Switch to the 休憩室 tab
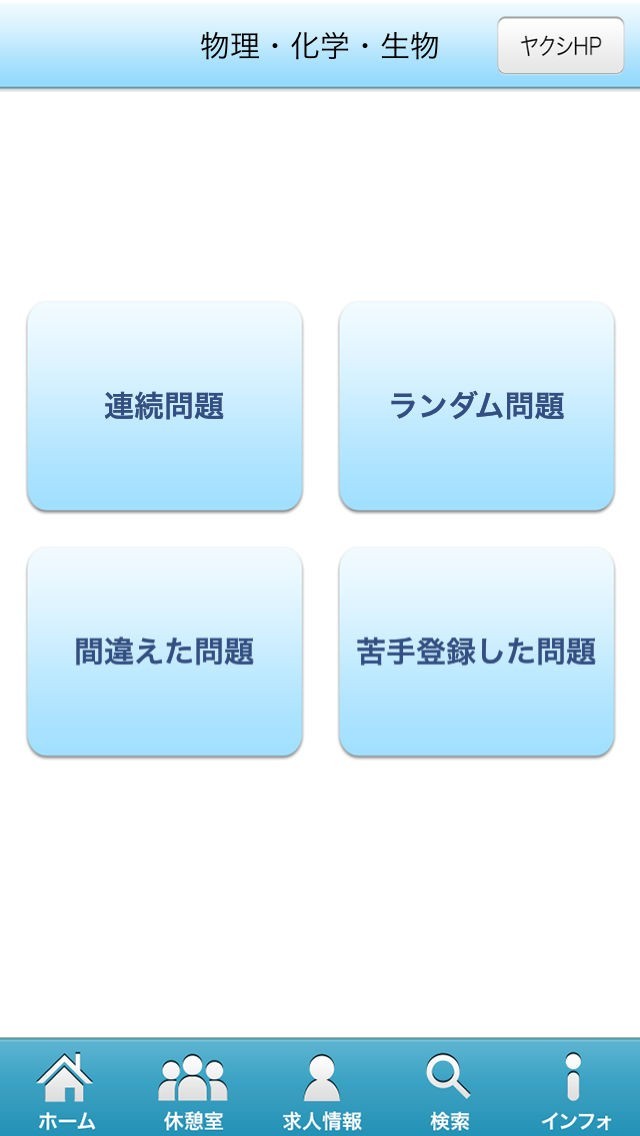Viewport: 640px width, 1136px height. click(x=193, y=1090)
